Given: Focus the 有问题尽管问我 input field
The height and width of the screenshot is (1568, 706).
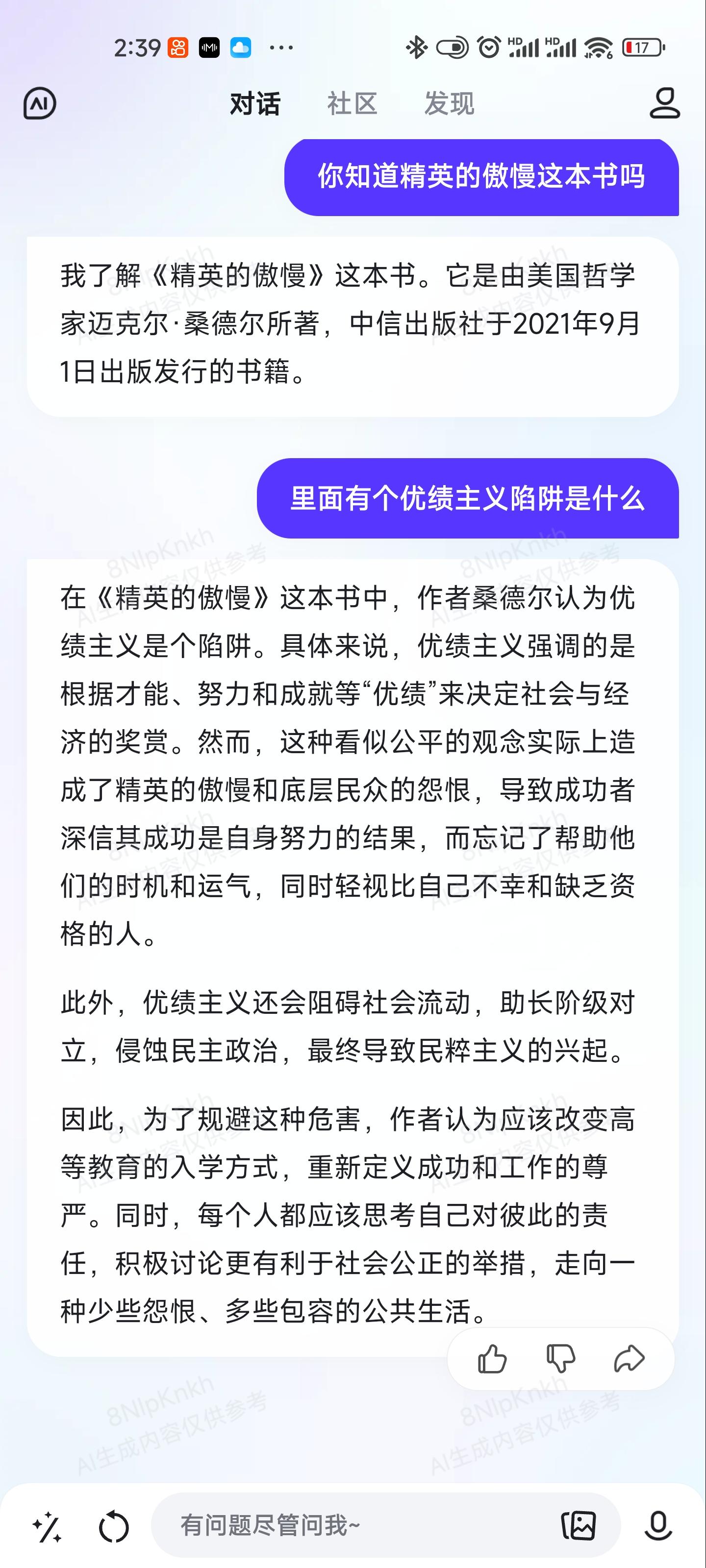Looking at the screenshot, I should click(353, 1525).
